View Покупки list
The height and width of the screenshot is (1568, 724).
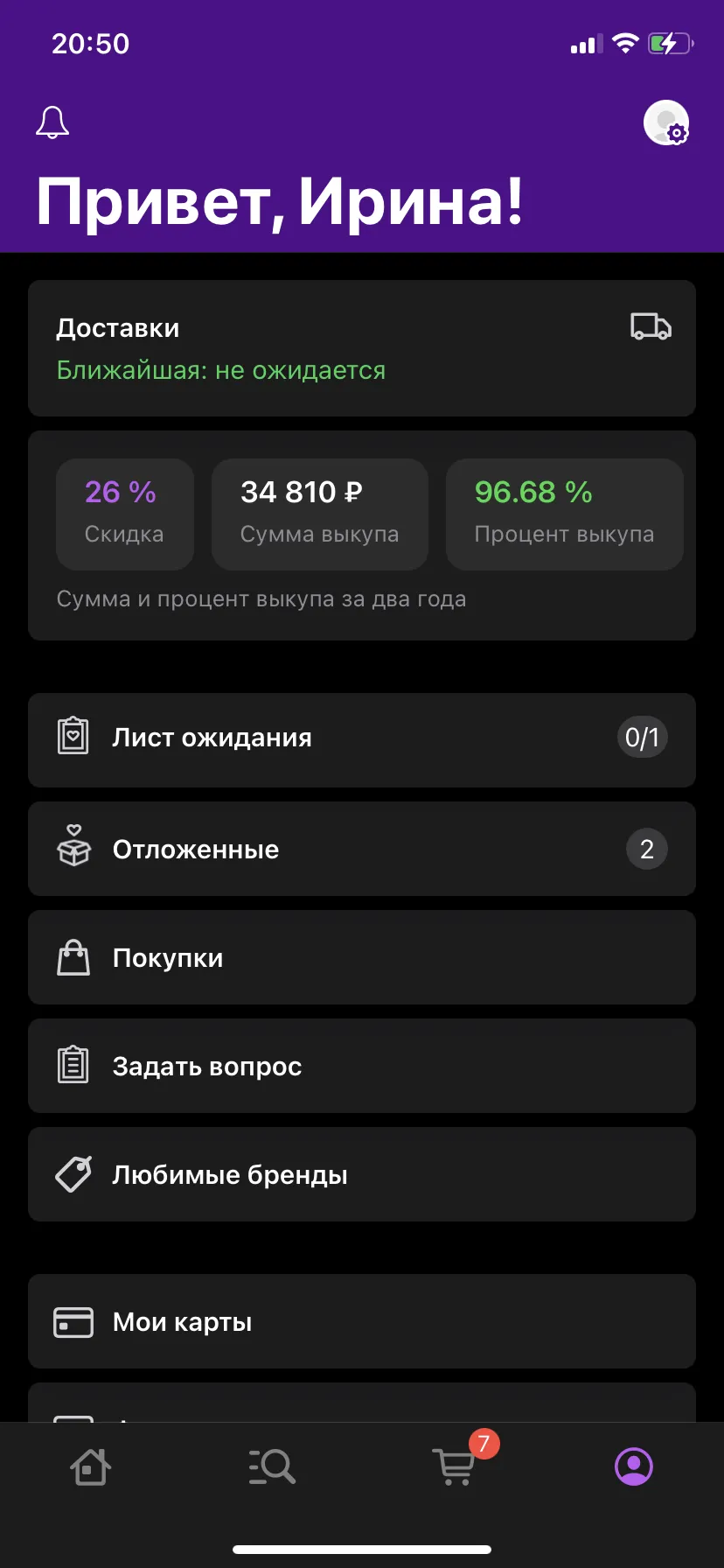click(362, 957)
